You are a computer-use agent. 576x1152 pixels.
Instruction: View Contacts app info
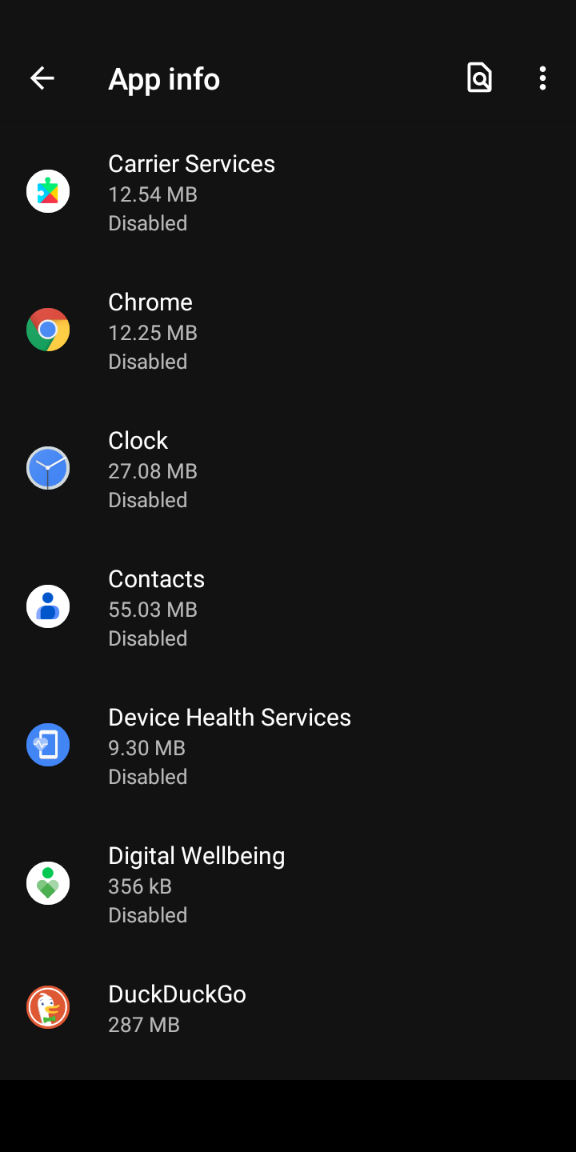pyautogui.click(x=288, y=608)
